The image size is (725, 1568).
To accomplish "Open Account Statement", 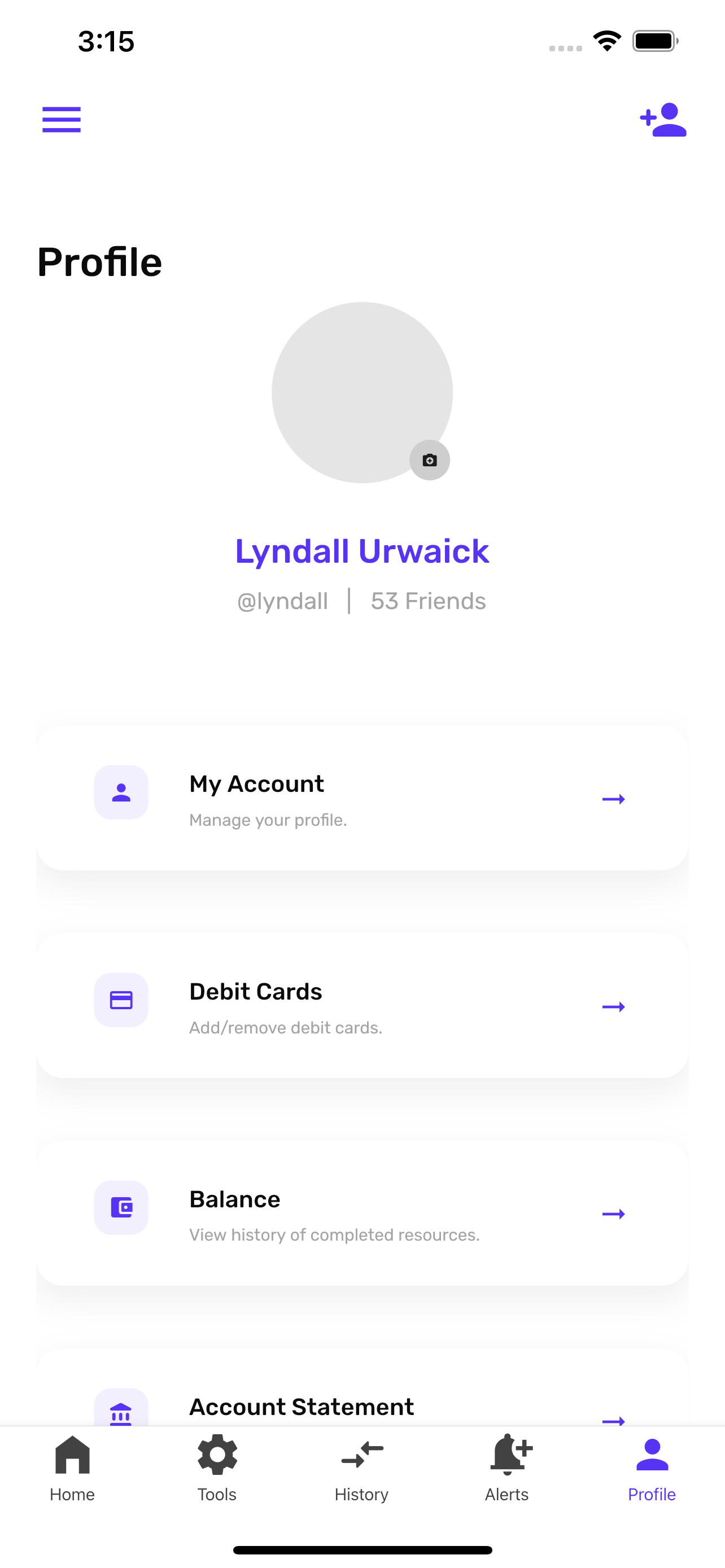I will 362,1387.
